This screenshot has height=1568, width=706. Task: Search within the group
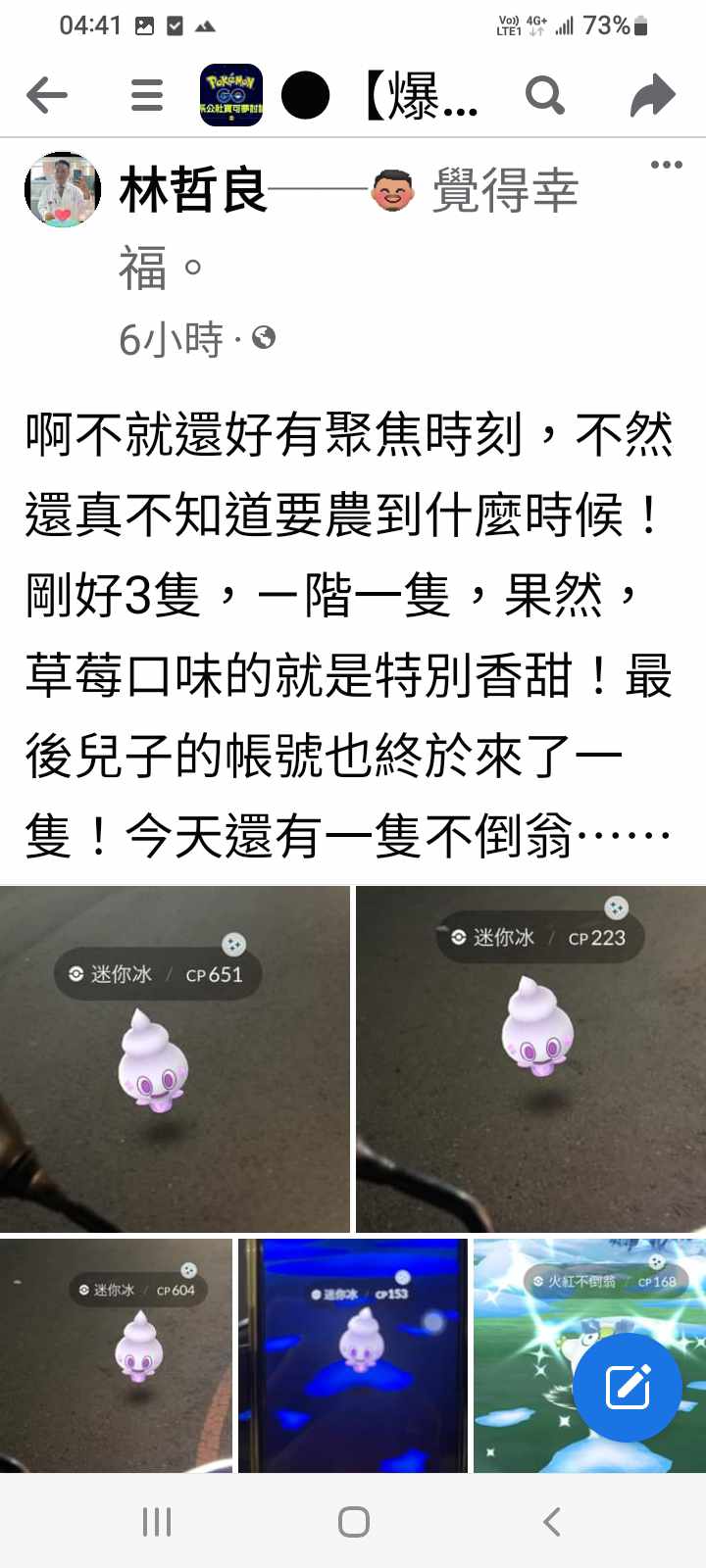tap(545, 96)
